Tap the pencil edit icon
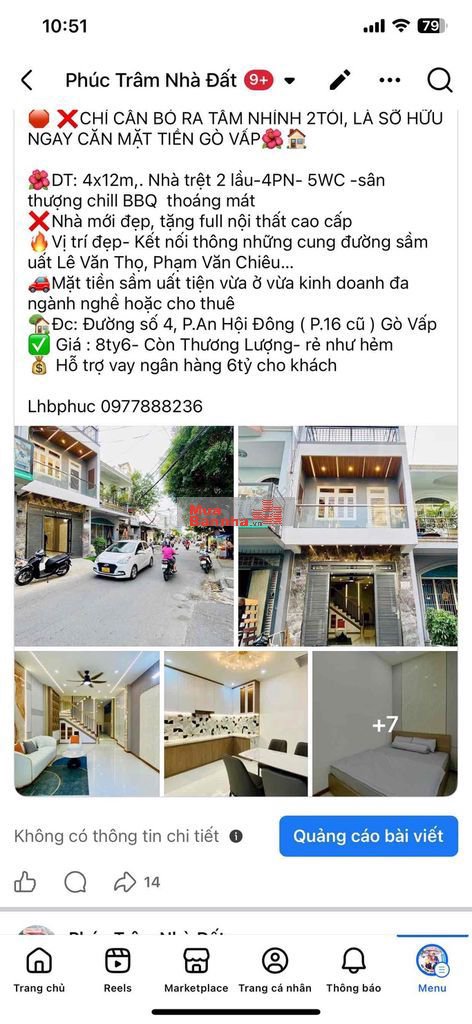Viewport: 472px width, 1024px height. pyautogui.click(x=339, y=80)
